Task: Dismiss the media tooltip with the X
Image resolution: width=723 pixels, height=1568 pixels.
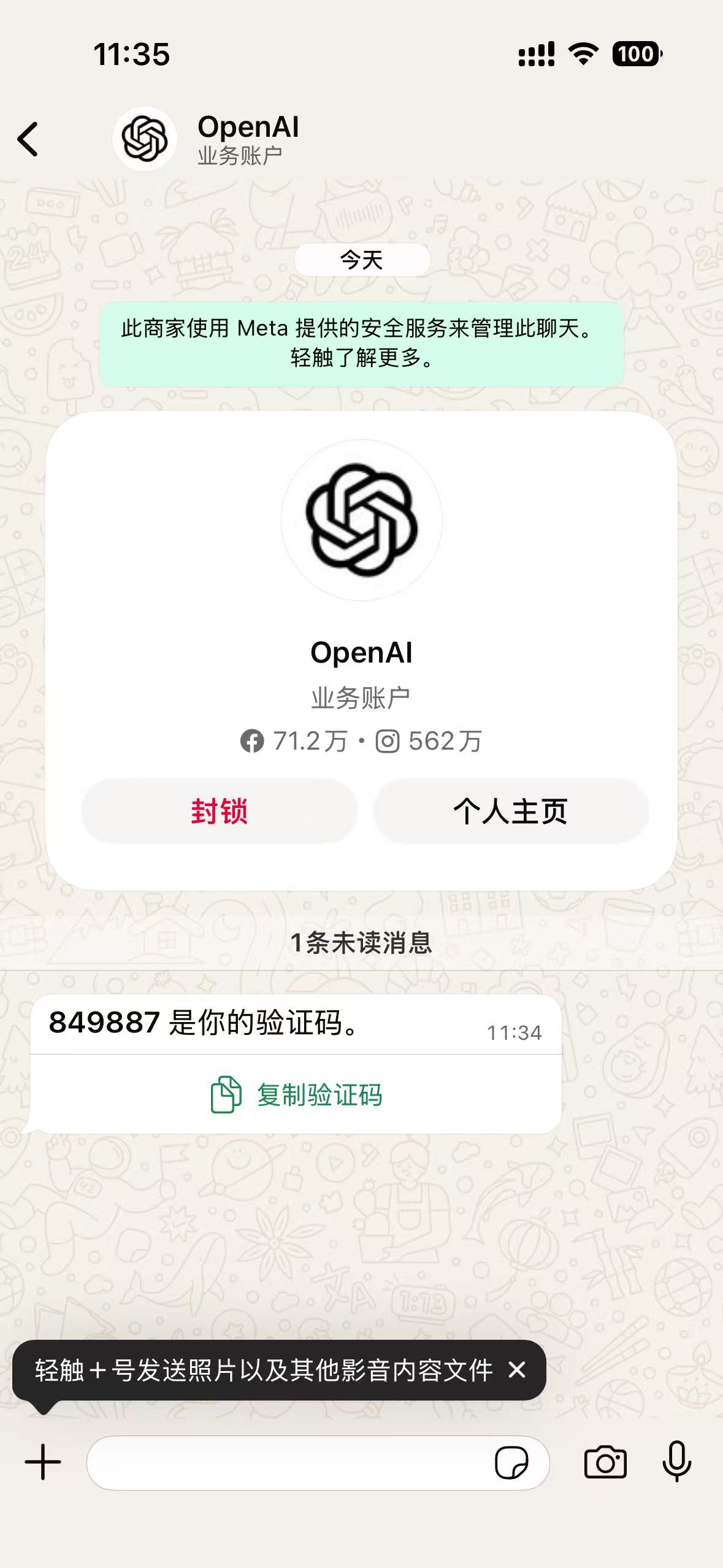Action: pos(517,1369)
